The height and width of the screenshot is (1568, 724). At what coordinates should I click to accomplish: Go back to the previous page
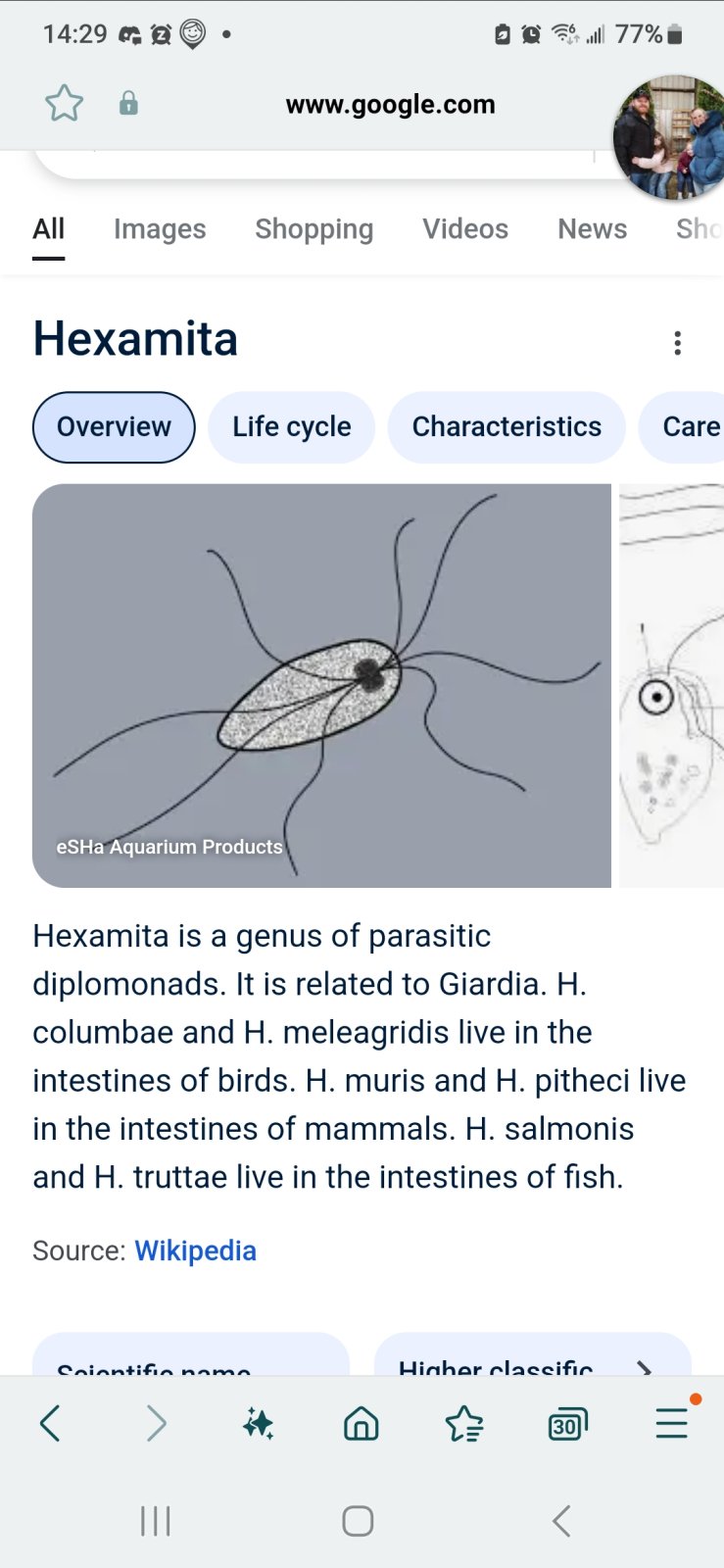click(51, 1423)
